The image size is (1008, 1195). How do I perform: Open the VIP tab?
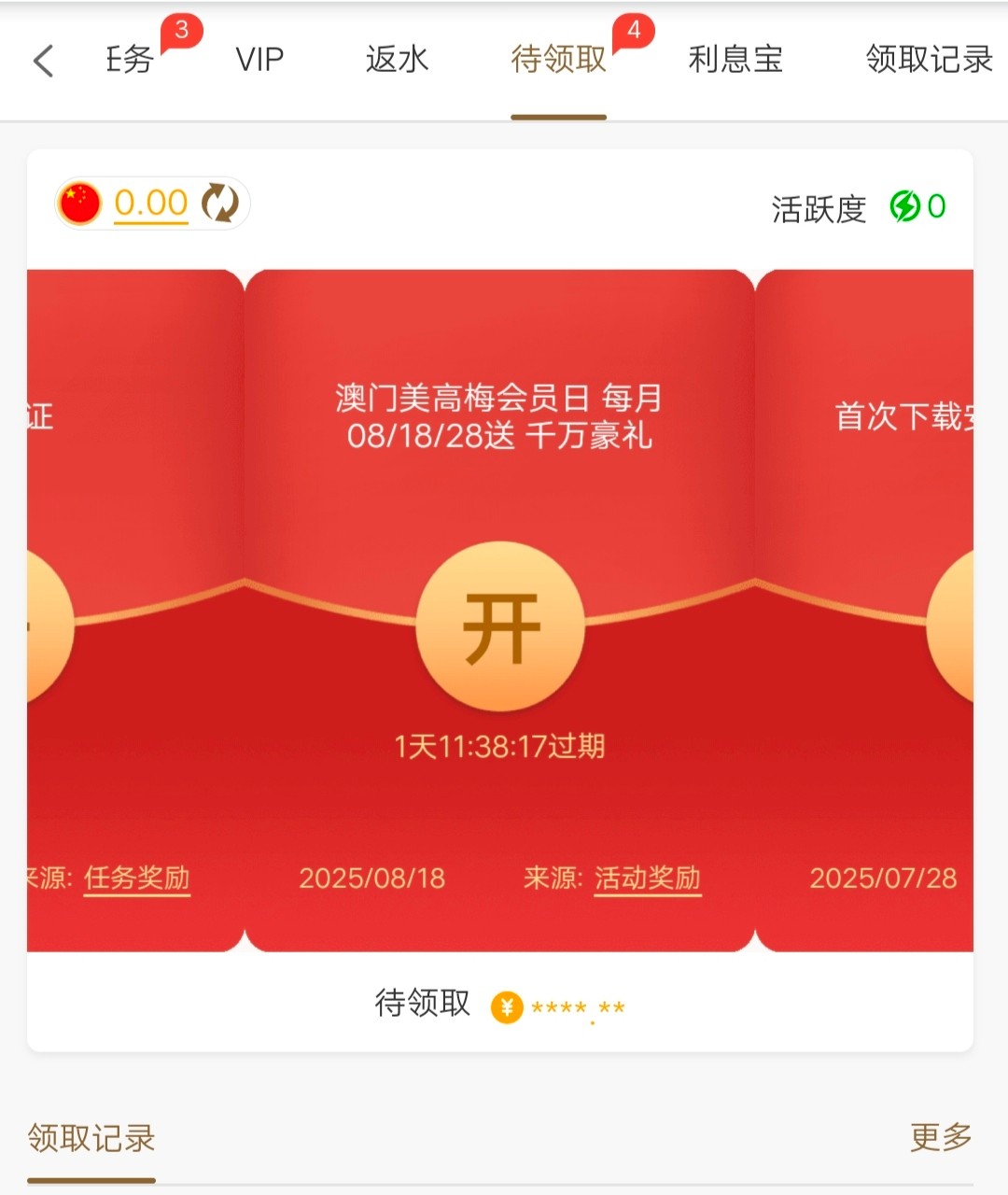point(259,60)
